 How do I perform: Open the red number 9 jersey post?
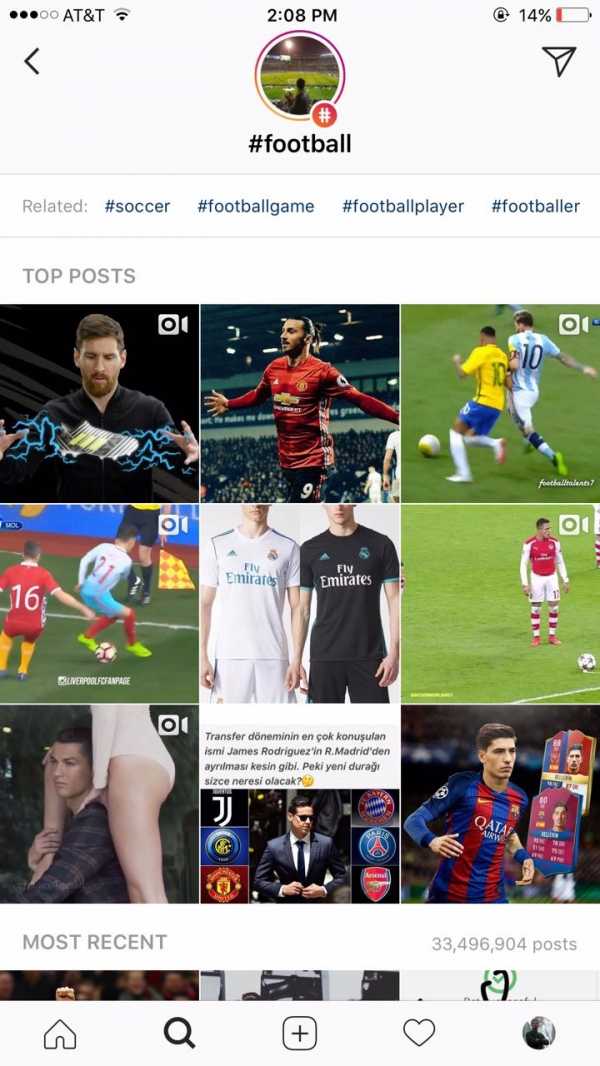pos(299,403)
